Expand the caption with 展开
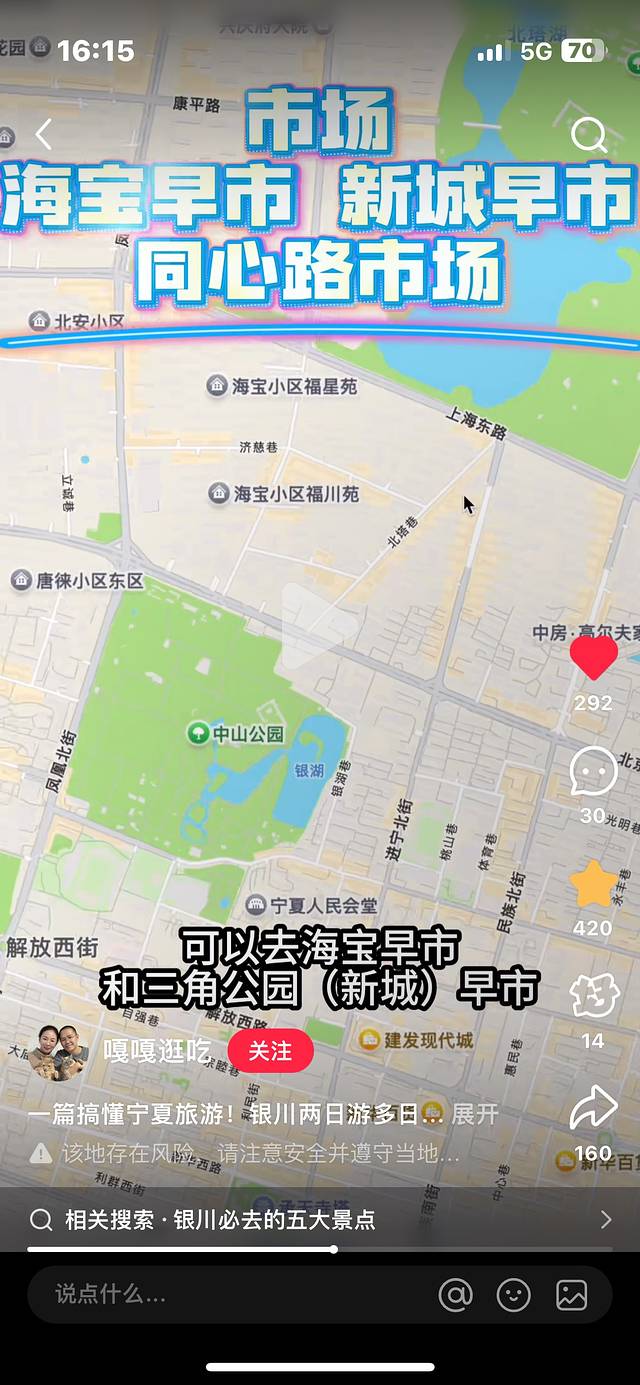The image size is (640, 1385). (x=475, y=1114)
